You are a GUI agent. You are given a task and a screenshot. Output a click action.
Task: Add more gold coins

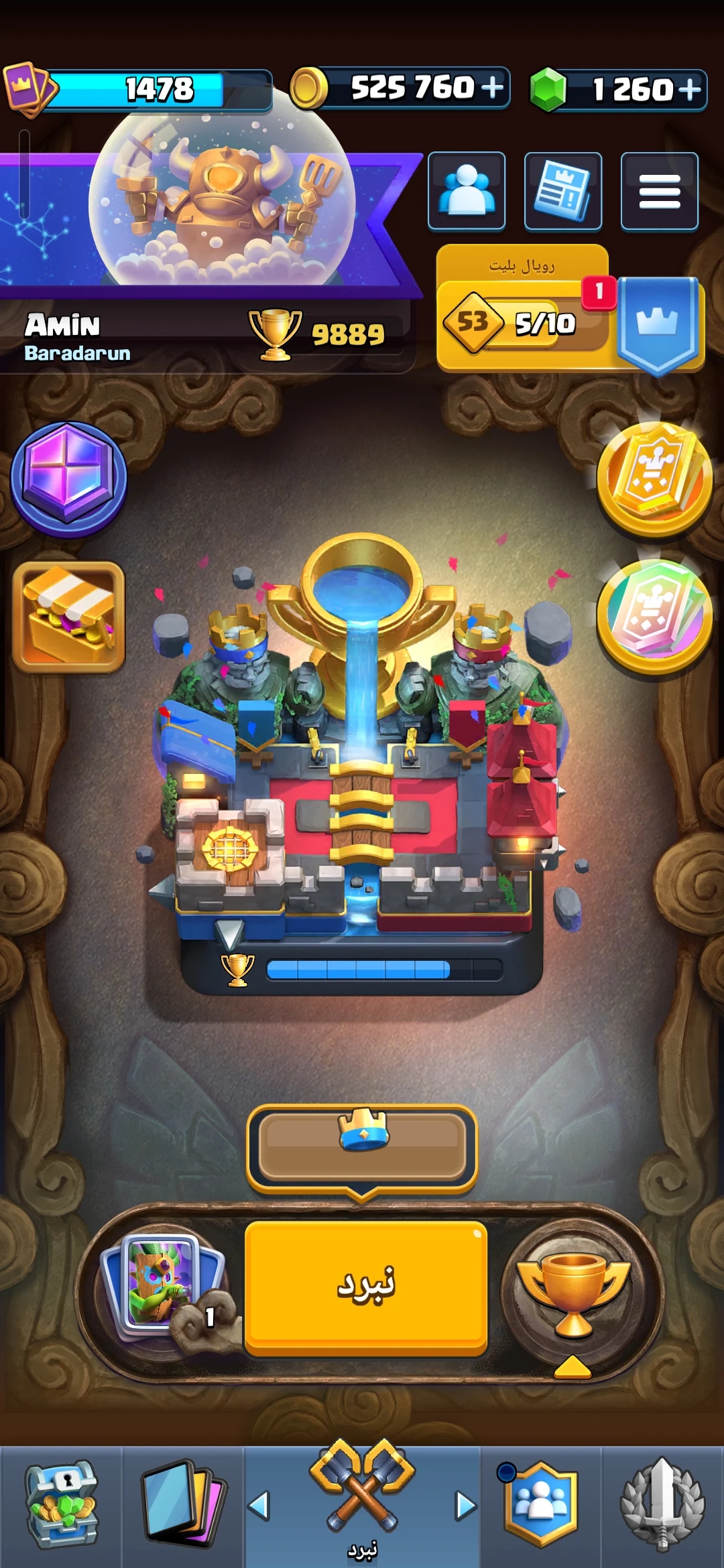point(492,87)
